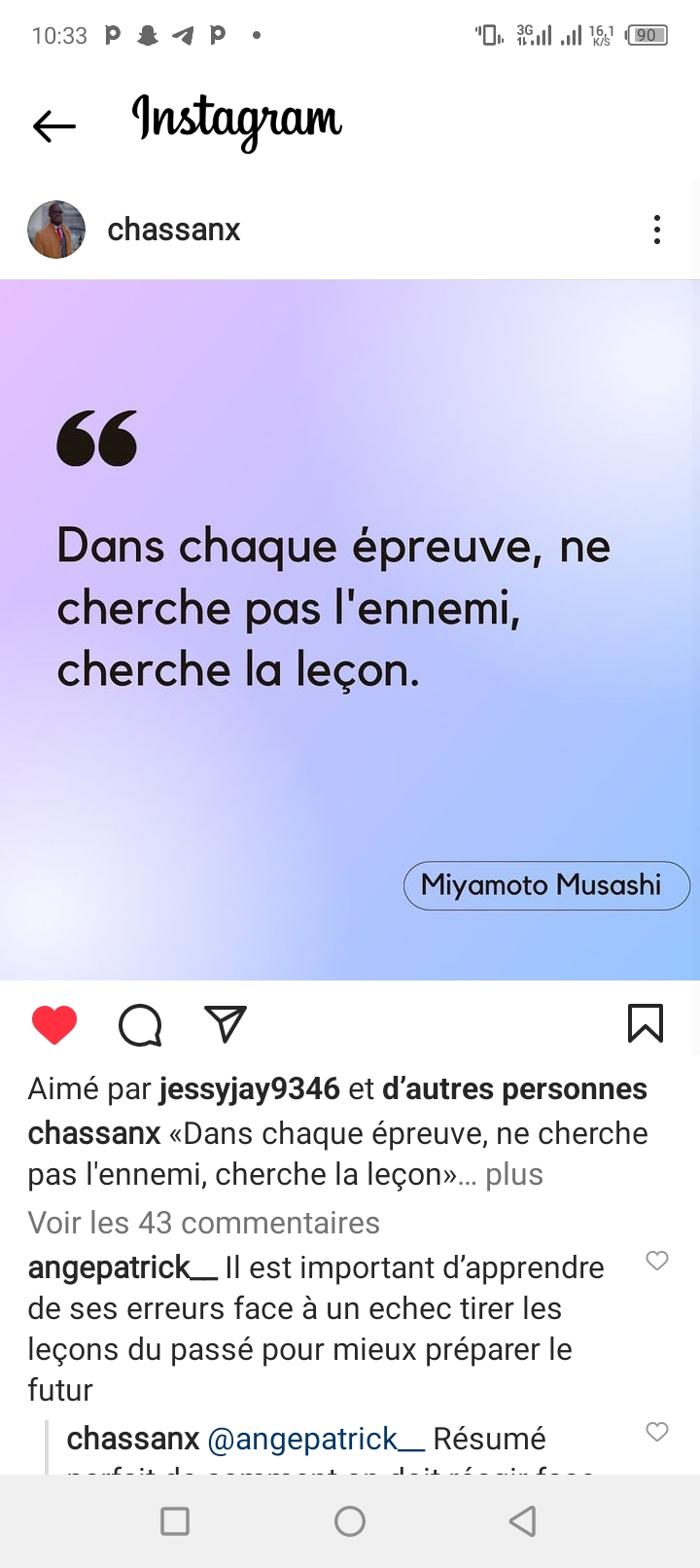Open the post's three-dot overflow menu
This screenshot has width=700, height=1568.
click(x=657, y=230)
